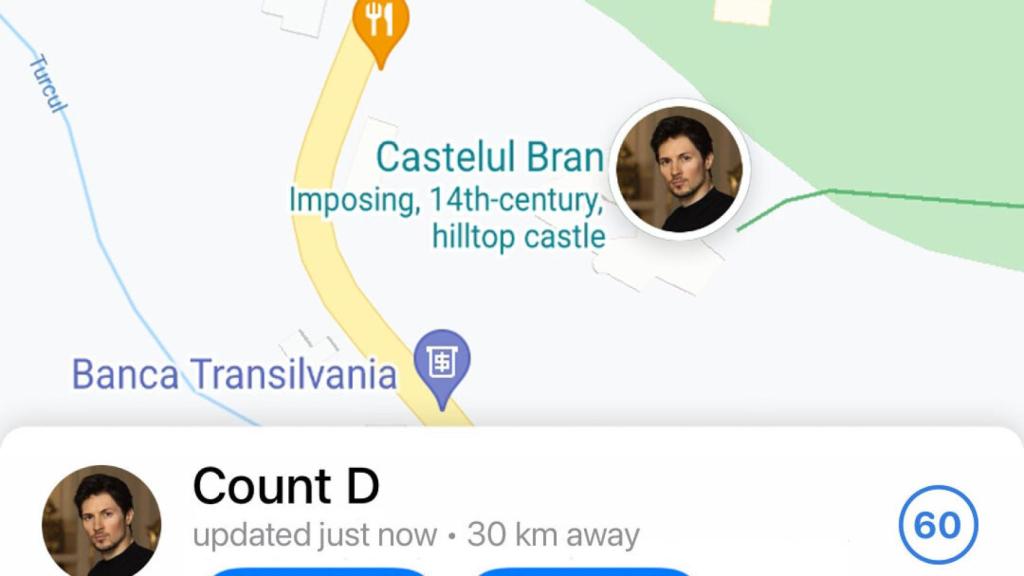
Task: Tap Count D's avatar marker on the map
Action: coord(680,169)
